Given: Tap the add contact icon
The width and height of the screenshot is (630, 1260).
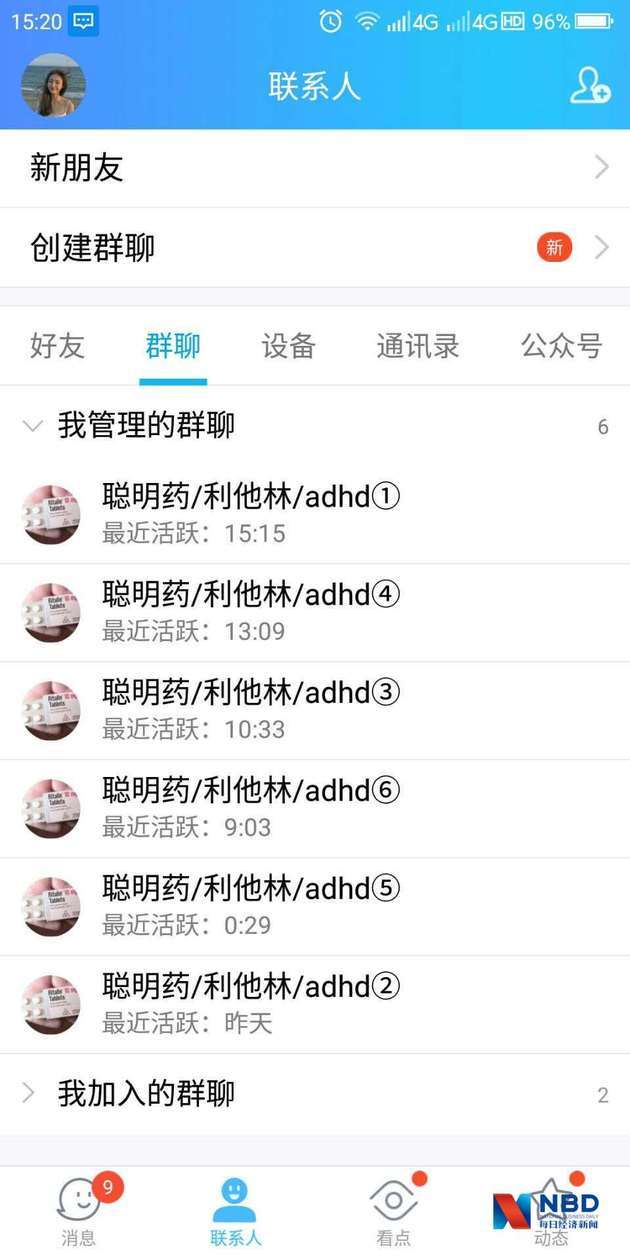Looking at the screenshot, I should click(590, 86).
